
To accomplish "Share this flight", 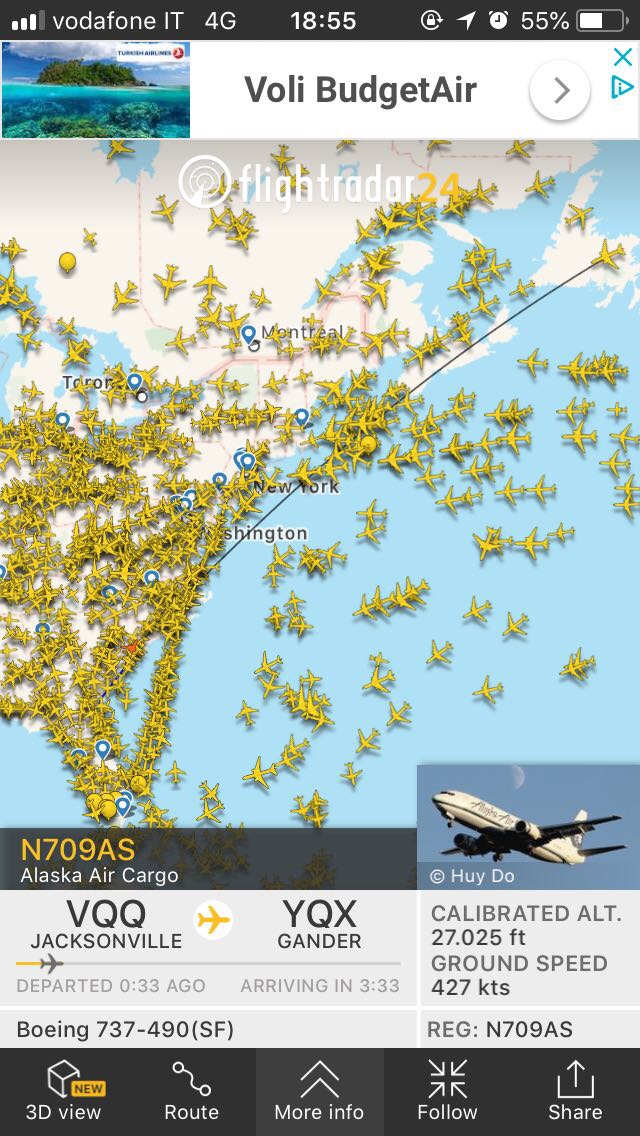I will pyautogui.click(x=575, y=1092).
